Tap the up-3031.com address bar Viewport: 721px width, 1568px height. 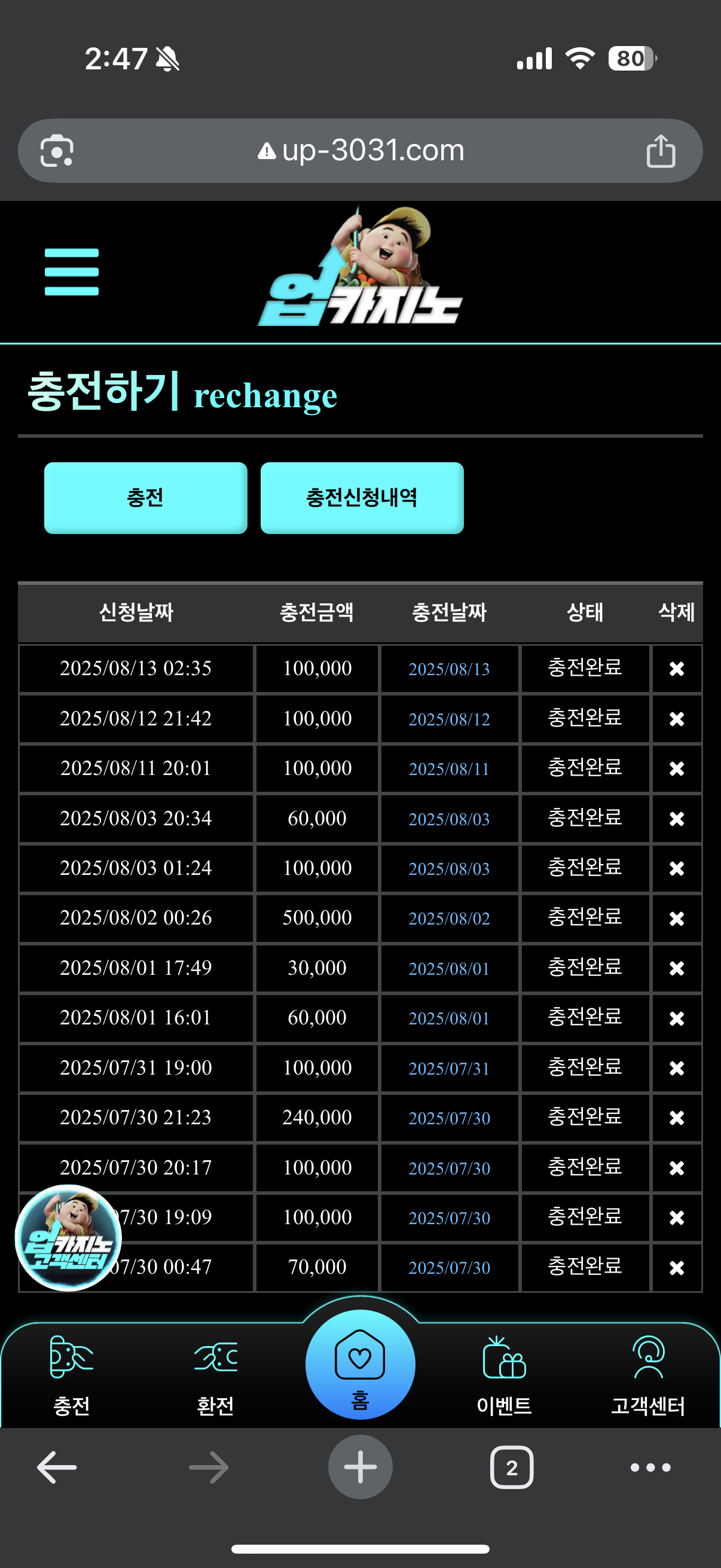point(360,150)
